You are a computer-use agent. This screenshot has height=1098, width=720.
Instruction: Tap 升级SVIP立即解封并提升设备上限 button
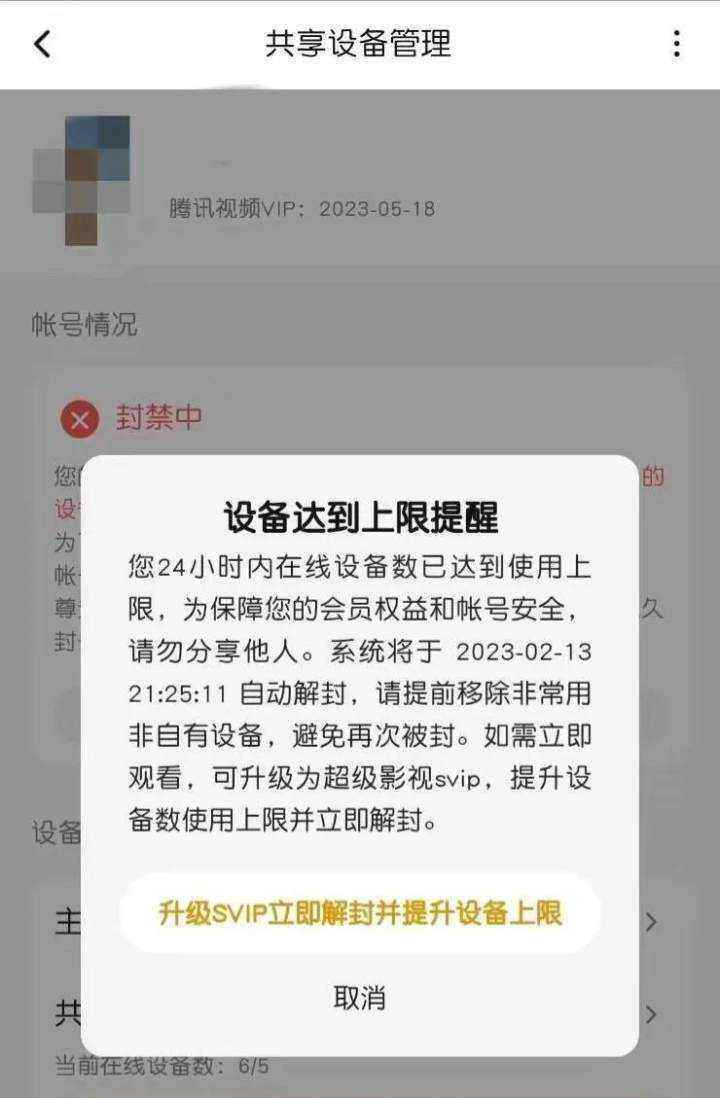point(360,912)
